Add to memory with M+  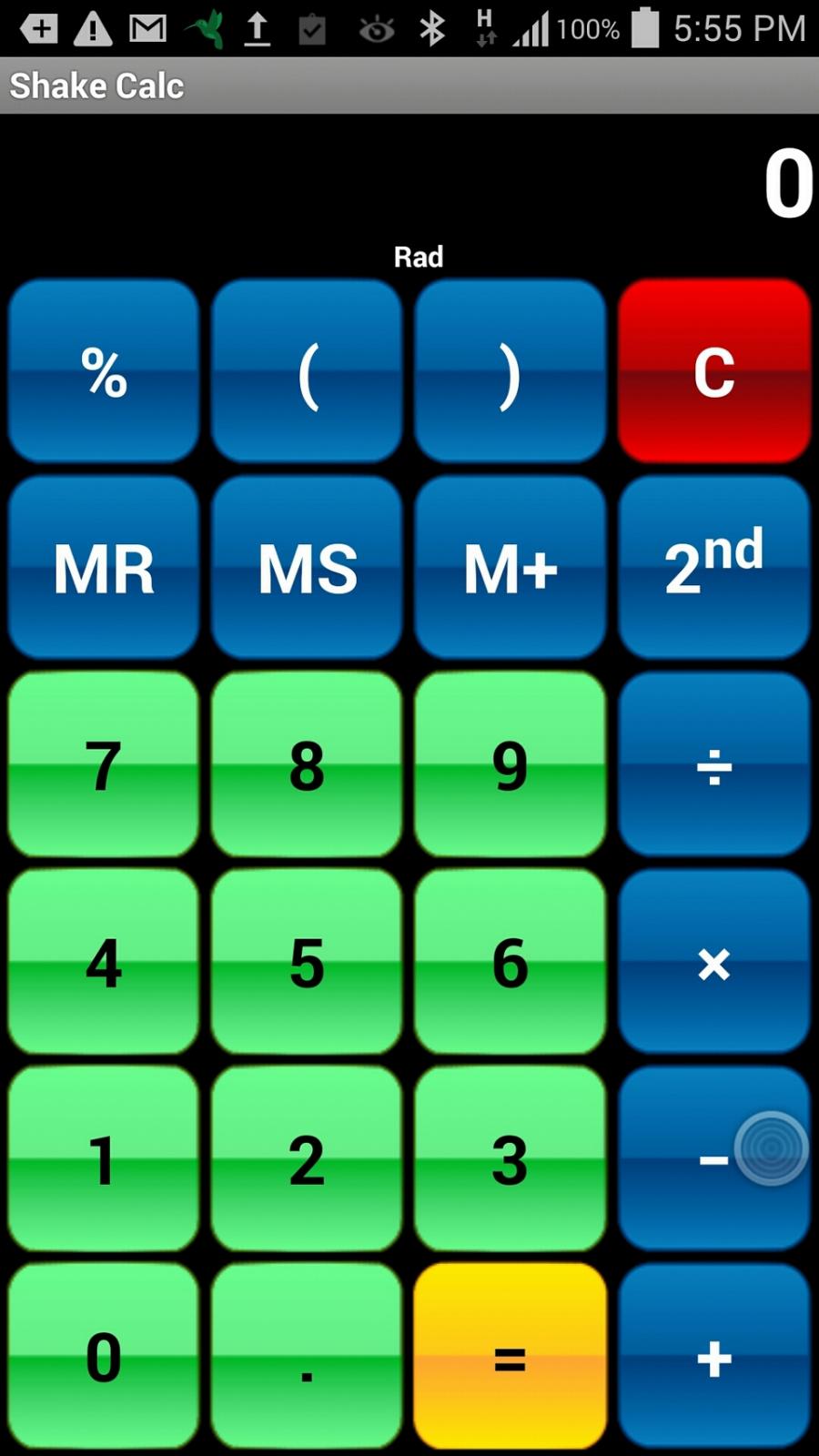pos(511,567)
